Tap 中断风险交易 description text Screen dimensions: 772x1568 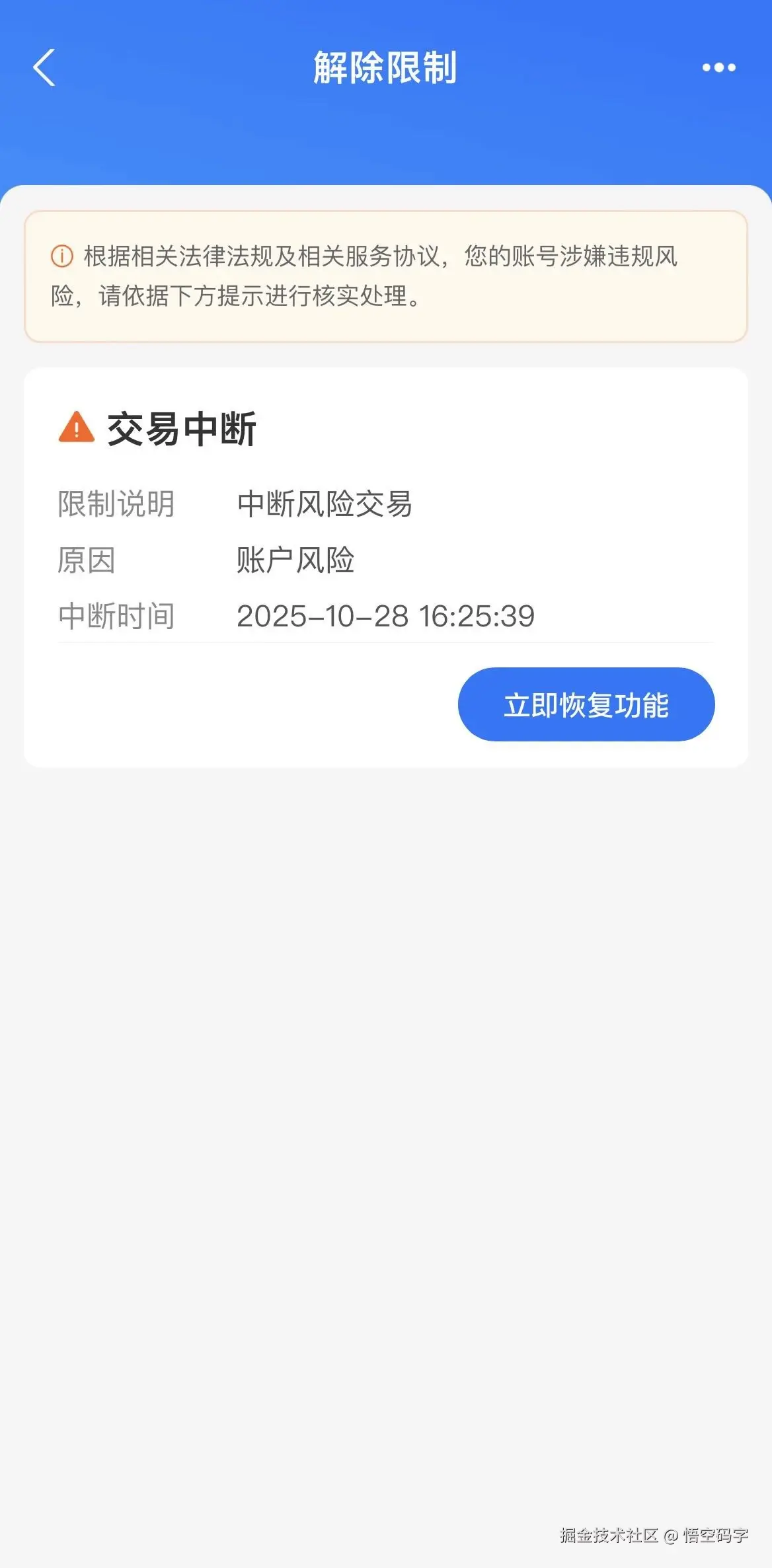[325, 504]
